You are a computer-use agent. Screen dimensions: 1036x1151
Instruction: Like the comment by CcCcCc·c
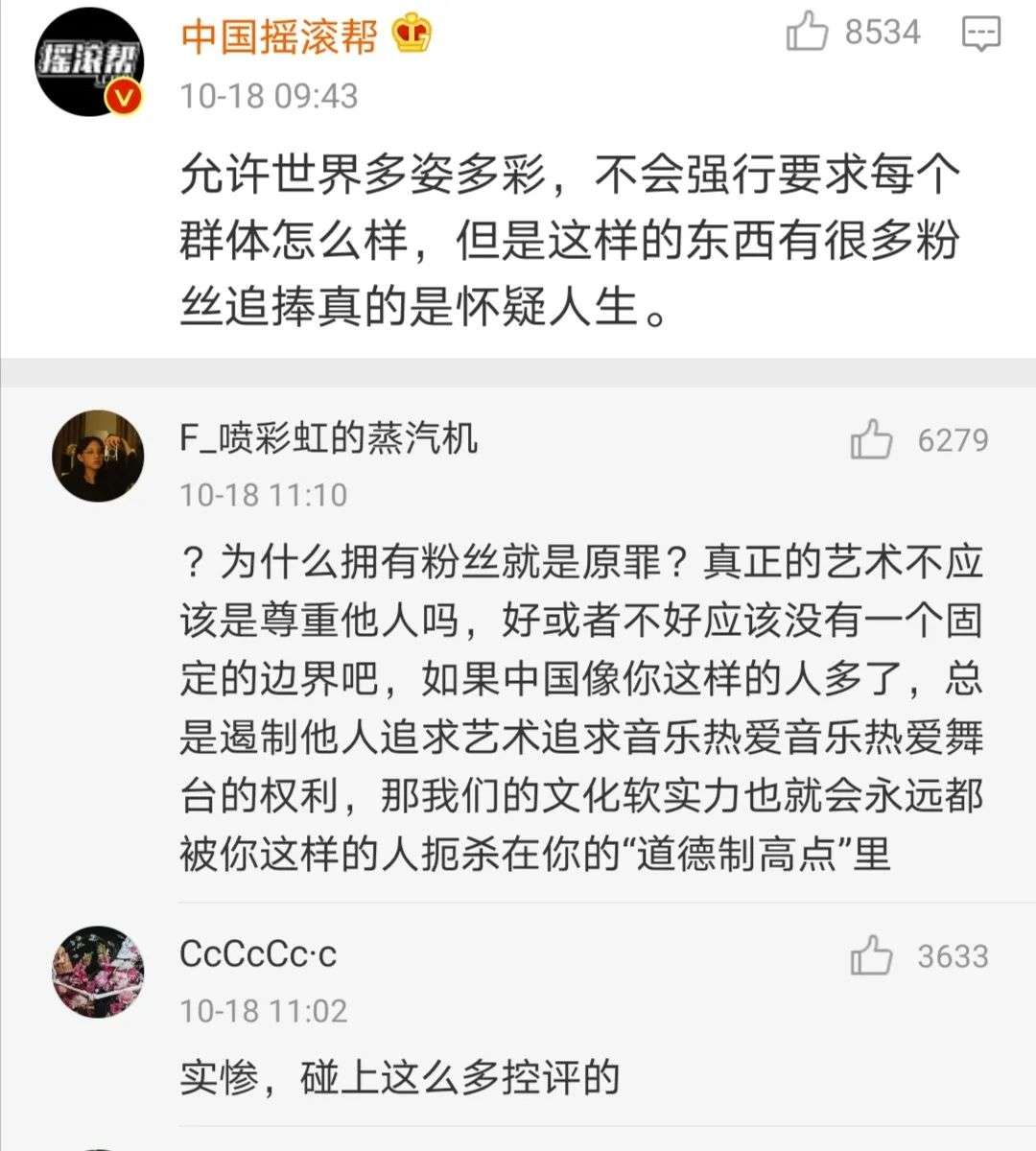(872, 957)
